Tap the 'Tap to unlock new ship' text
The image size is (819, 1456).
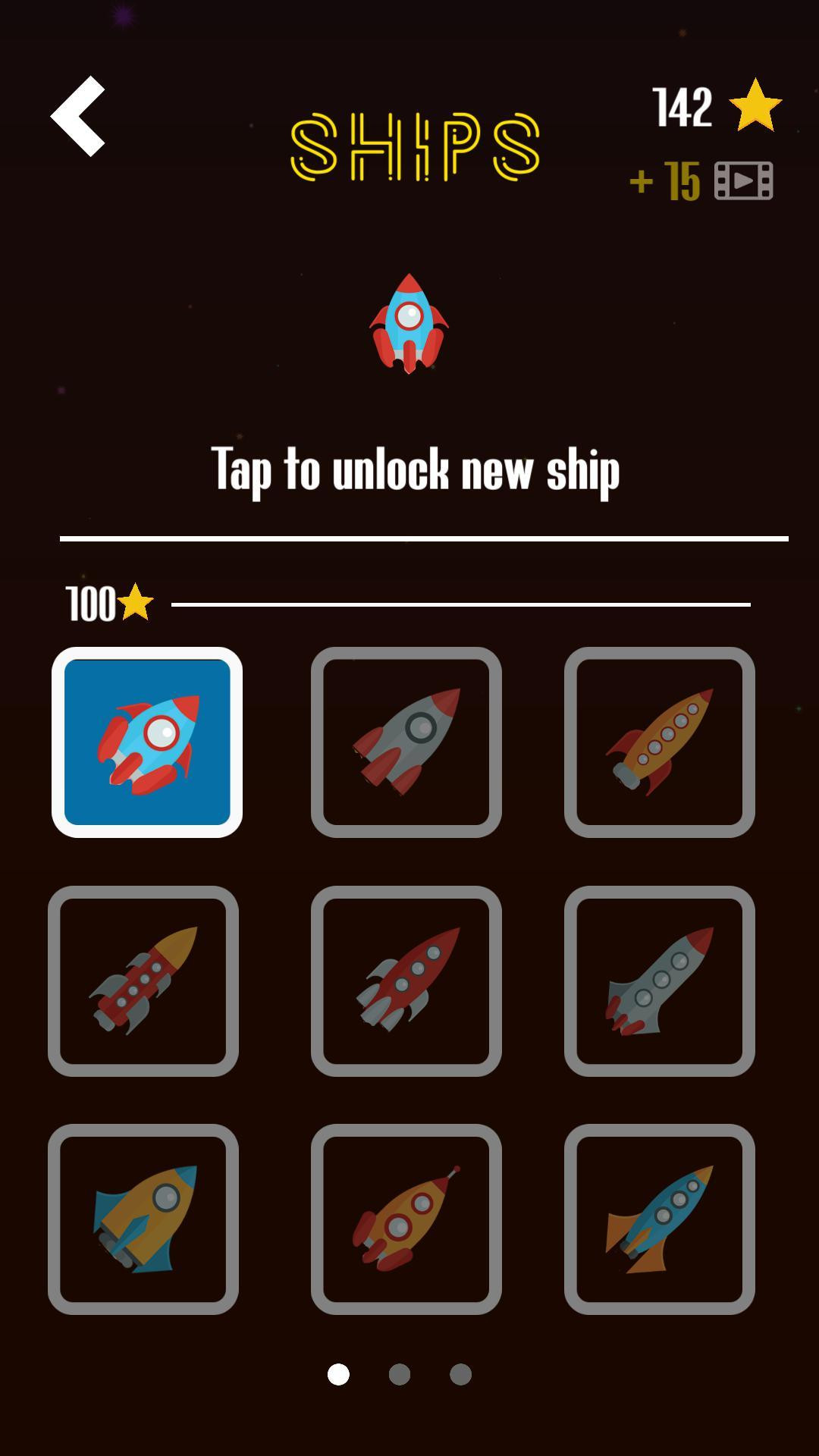point(416,470)
